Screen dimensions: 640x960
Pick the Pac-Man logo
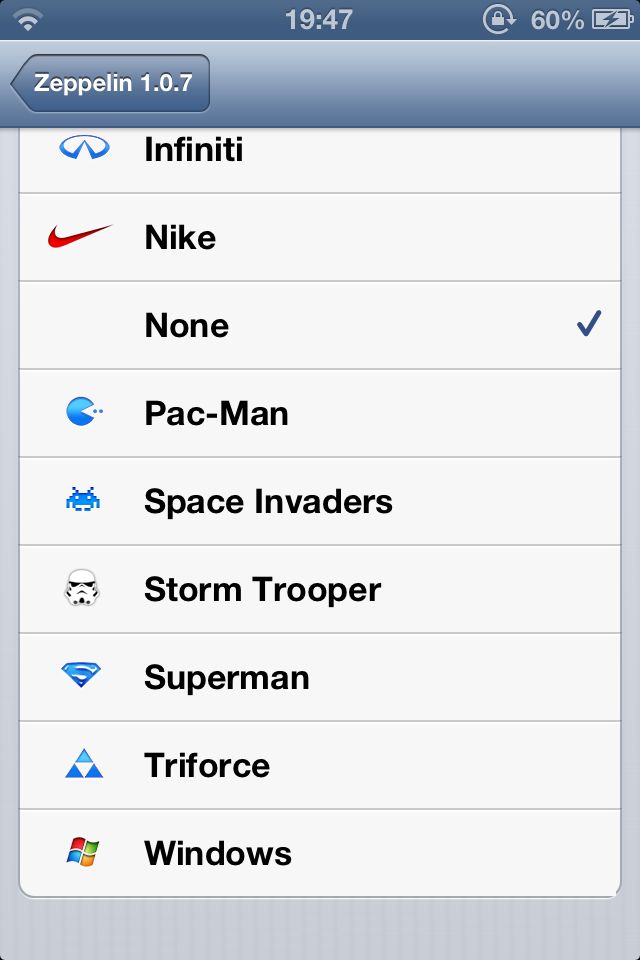pyautogui.click(x=320, y=413)
